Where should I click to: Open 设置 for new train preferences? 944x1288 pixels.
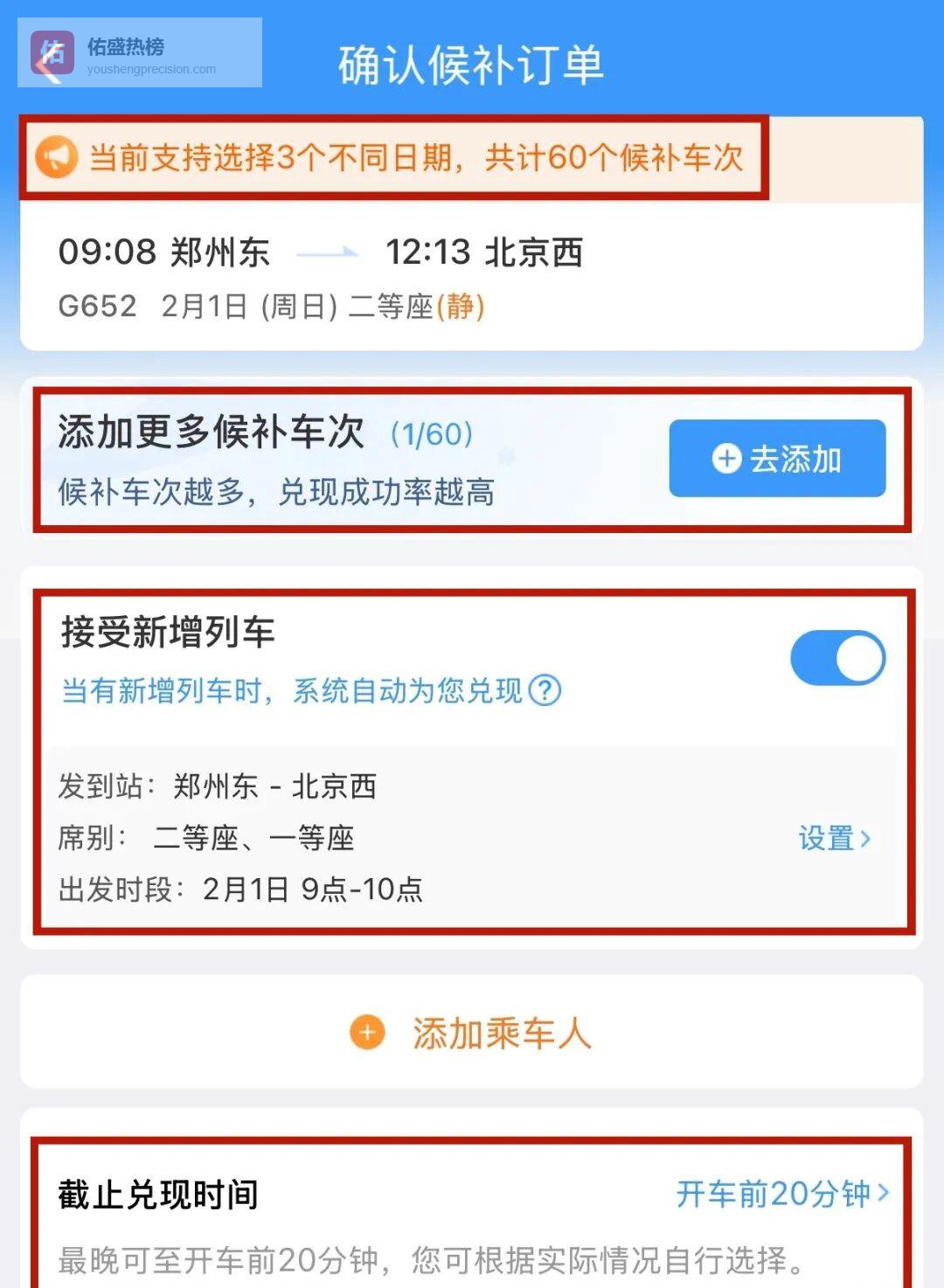tap(834, 838)
